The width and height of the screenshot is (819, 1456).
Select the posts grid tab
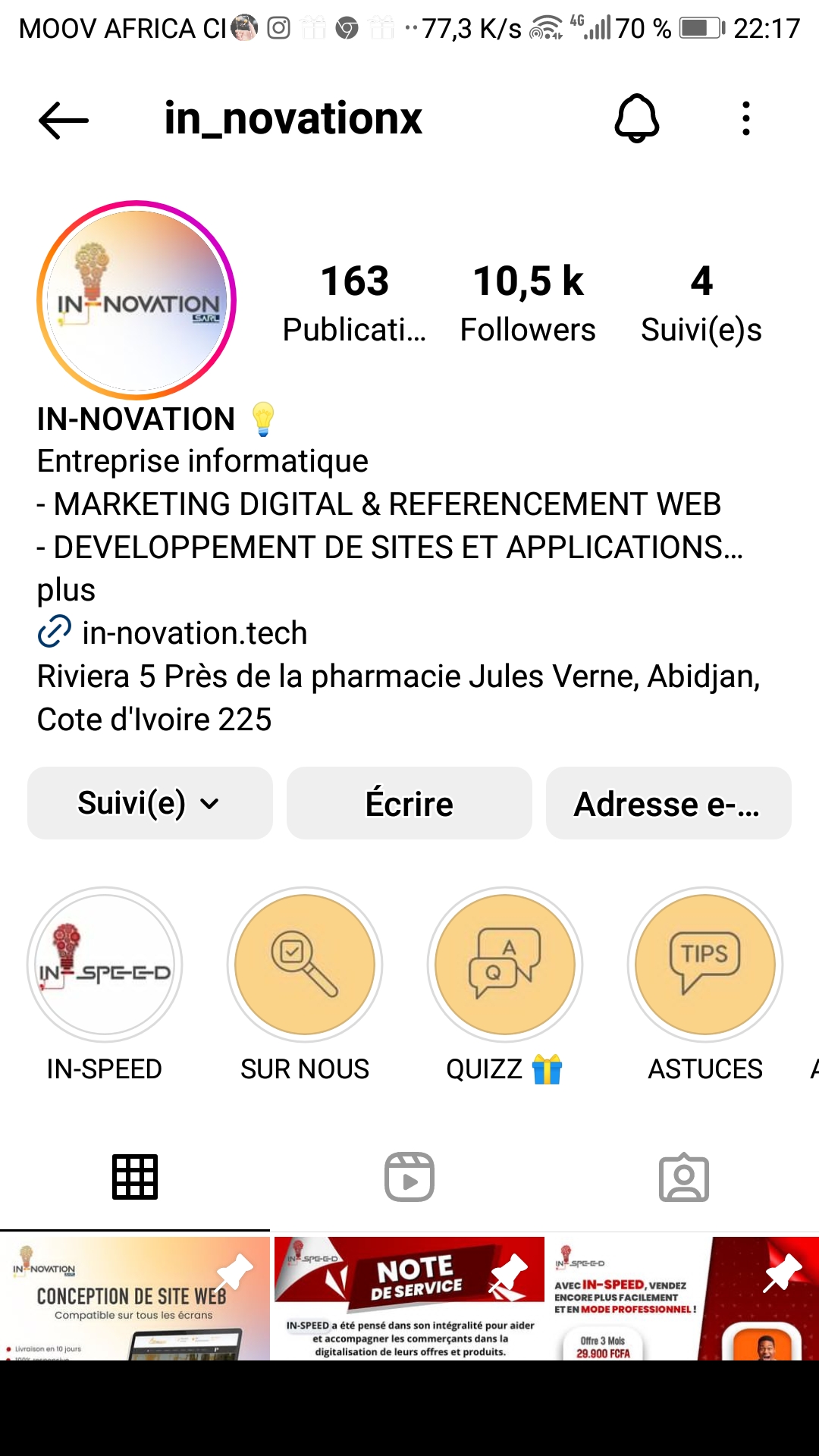tap(135, 1177)
